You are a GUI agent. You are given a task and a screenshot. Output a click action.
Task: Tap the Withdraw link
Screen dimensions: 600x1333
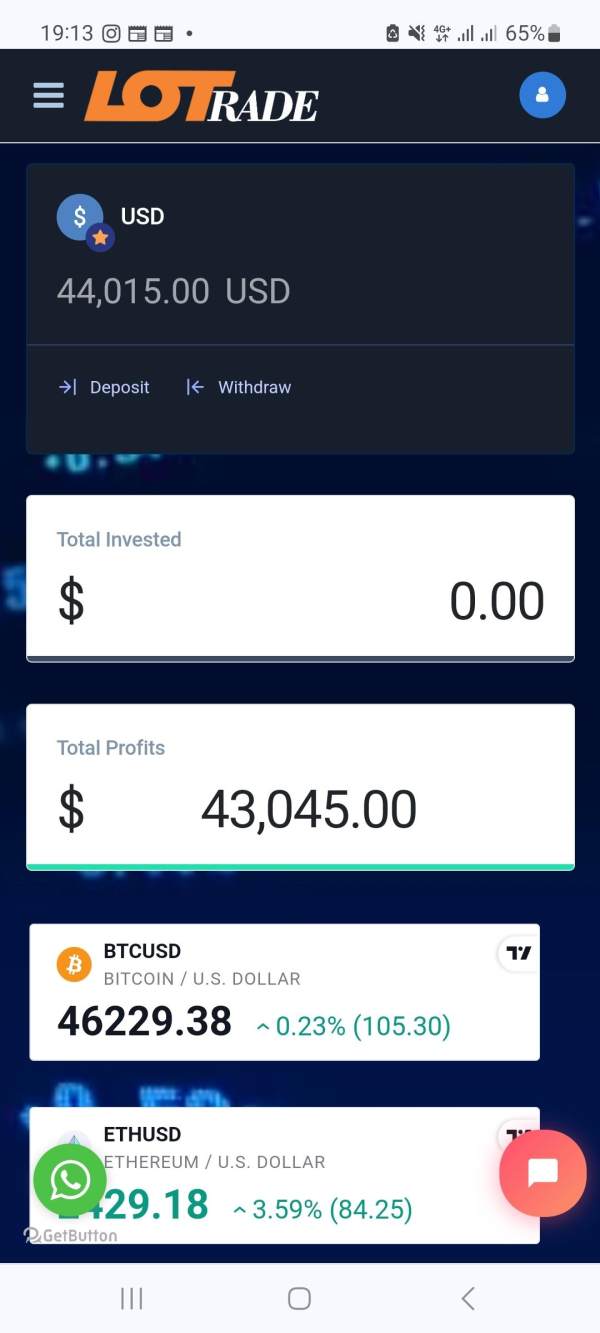click(x=239, y=387)
